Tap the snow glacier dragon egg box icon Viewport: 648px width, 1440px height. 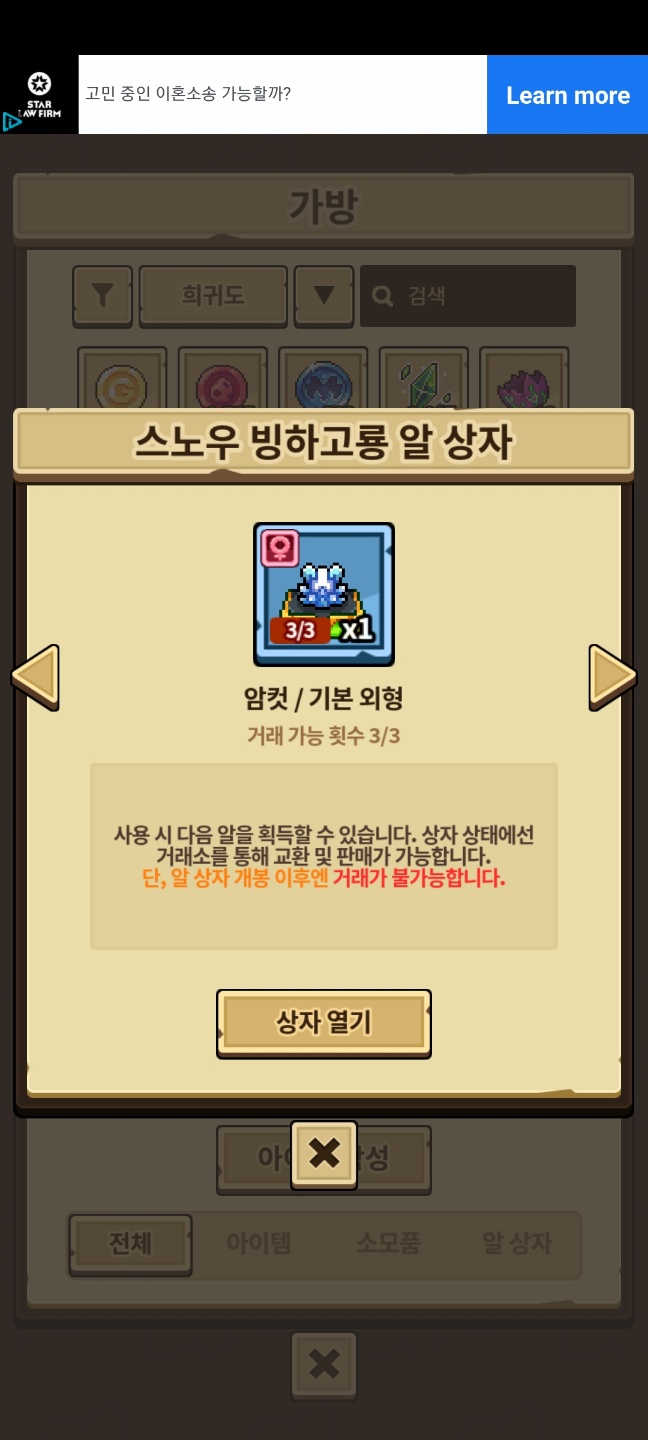[323, 594]
